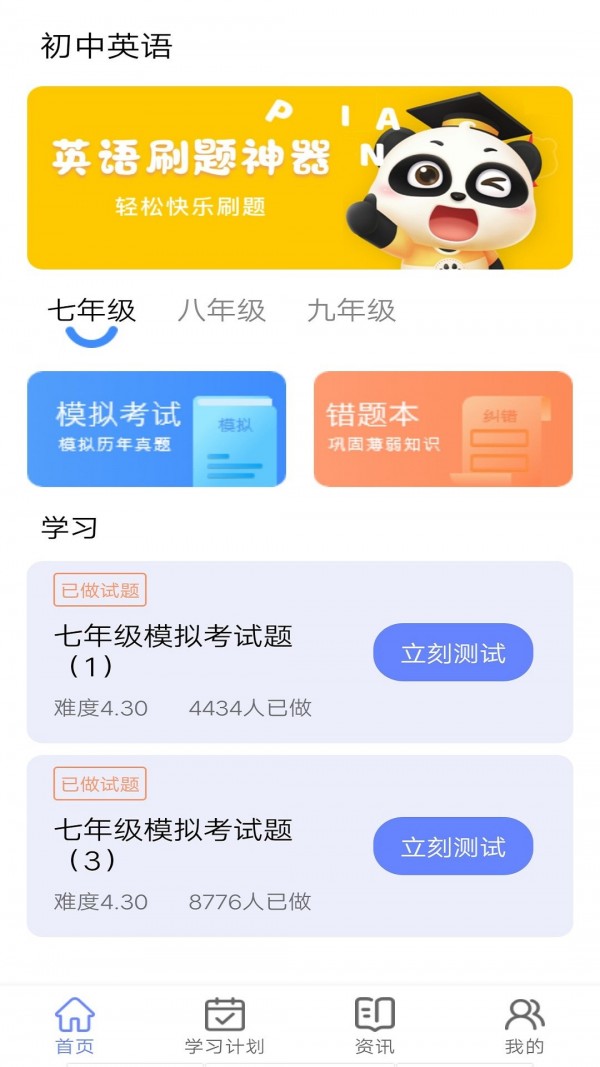Open the 错题本 card
This screenshot has width=600, height=1067.
(x=443, y=429)
